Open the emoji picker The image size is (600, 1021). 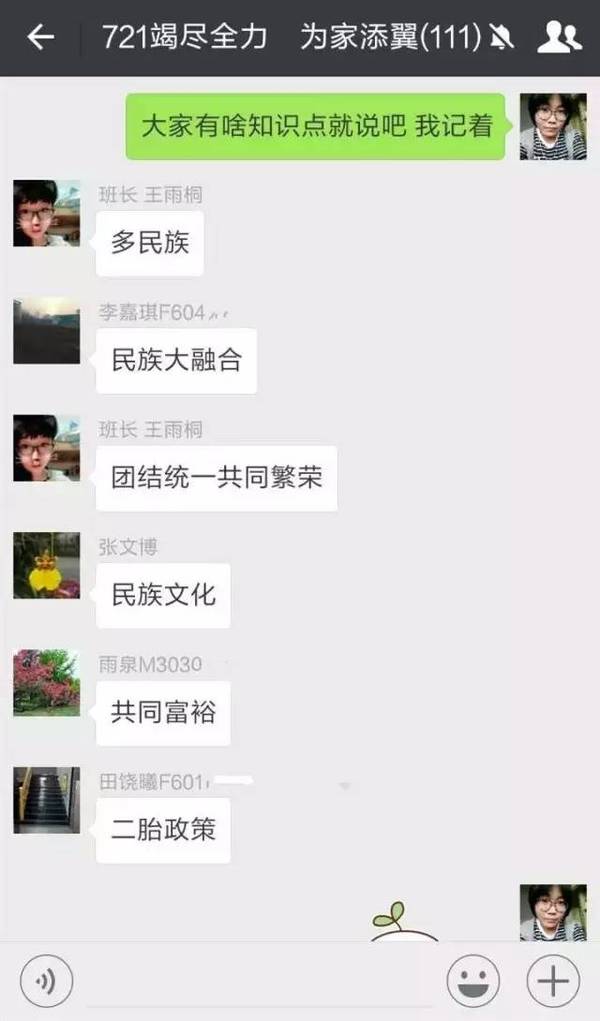point(474,981)
